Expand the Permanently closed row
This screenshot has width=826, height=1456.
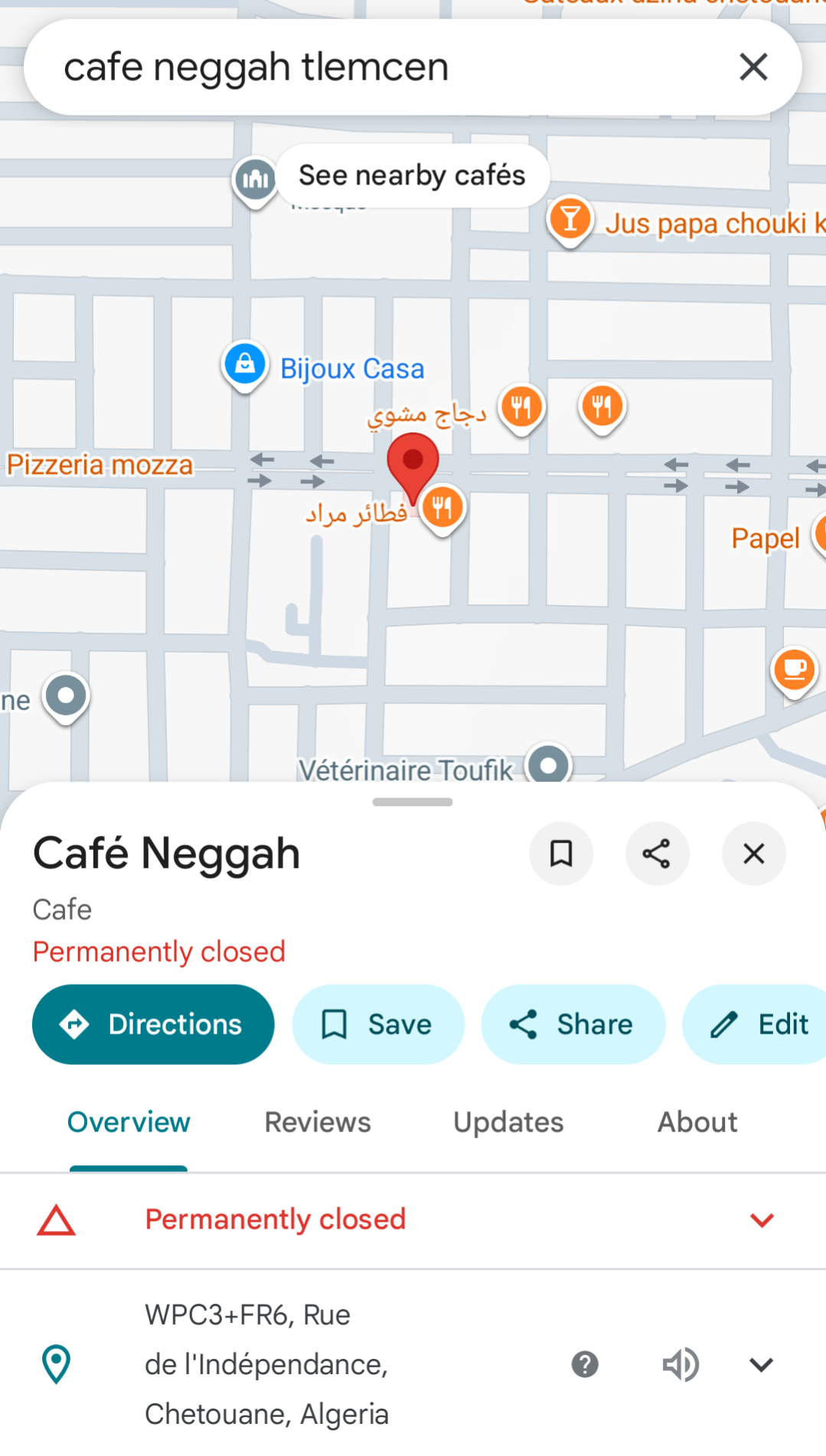click(413, 1220)
